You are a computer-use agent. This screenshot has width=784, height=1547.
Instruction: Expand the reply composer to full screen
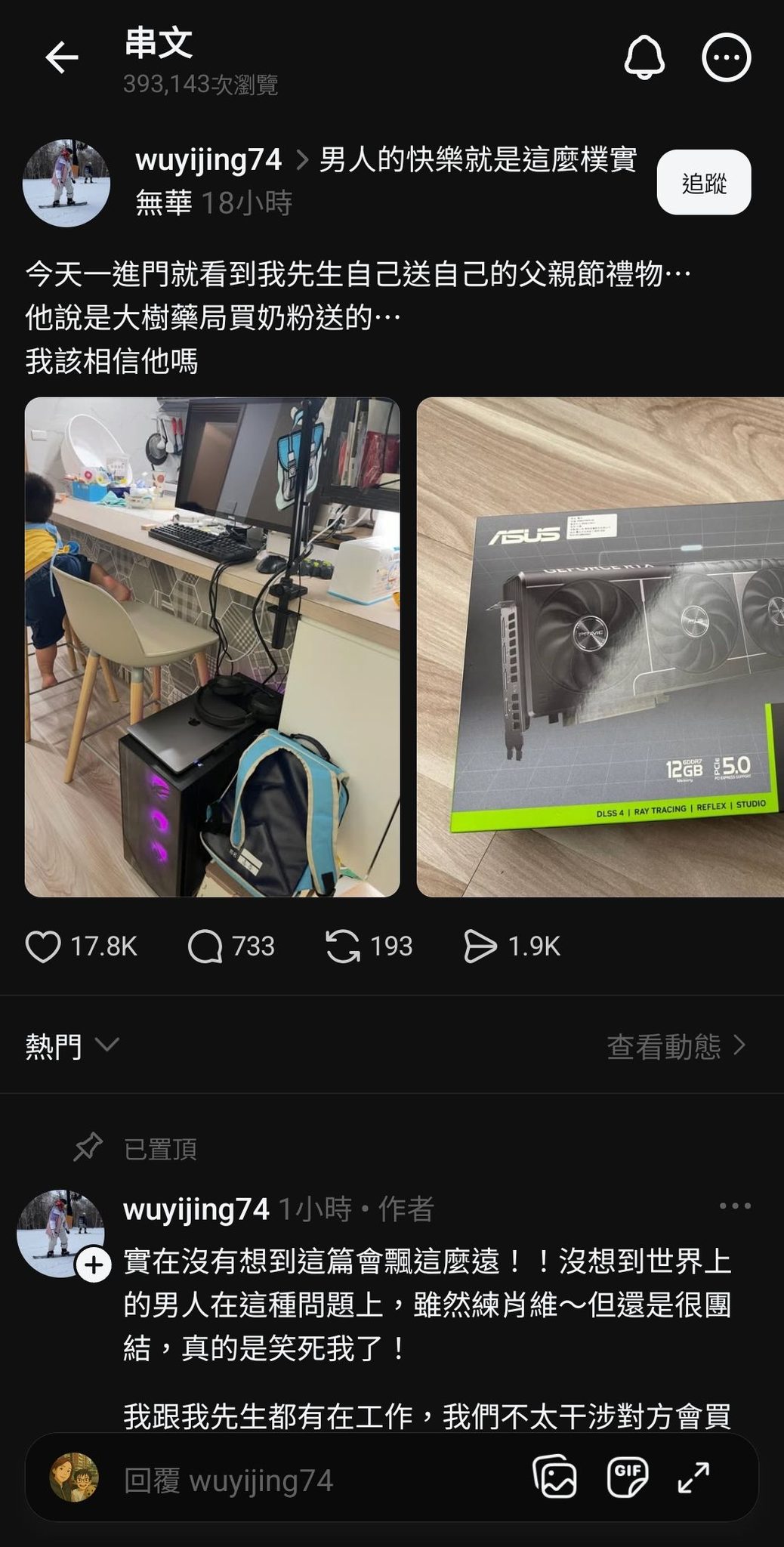click(x=693, y=1478)
